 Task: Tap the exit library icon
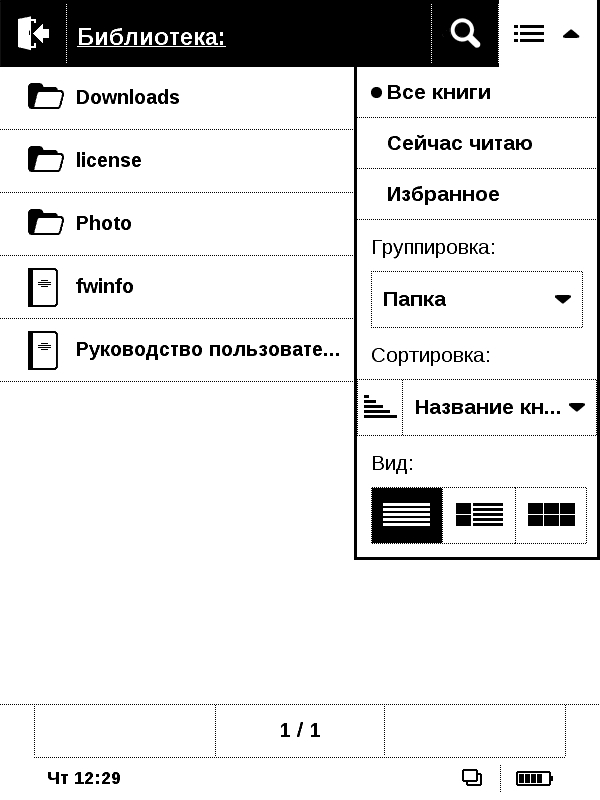tap(33, 33)
